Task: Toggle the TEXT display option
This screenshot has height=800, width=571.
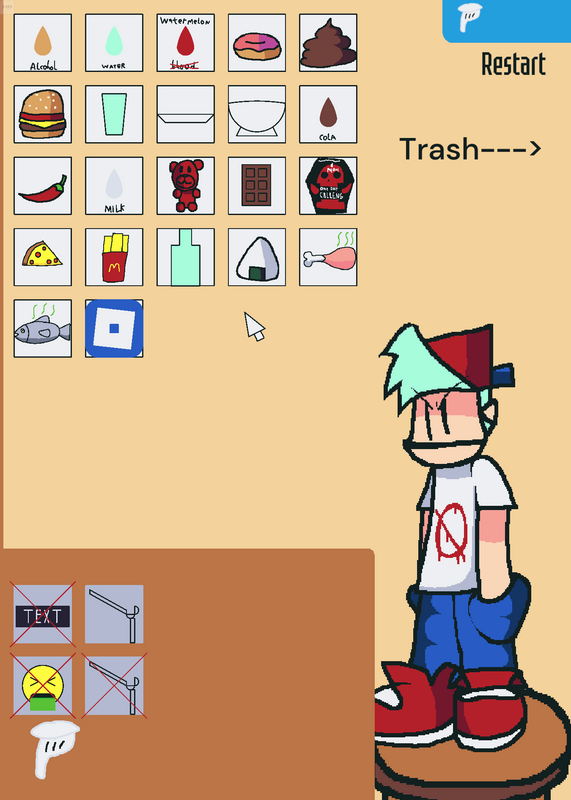Action: click(43, 614)
